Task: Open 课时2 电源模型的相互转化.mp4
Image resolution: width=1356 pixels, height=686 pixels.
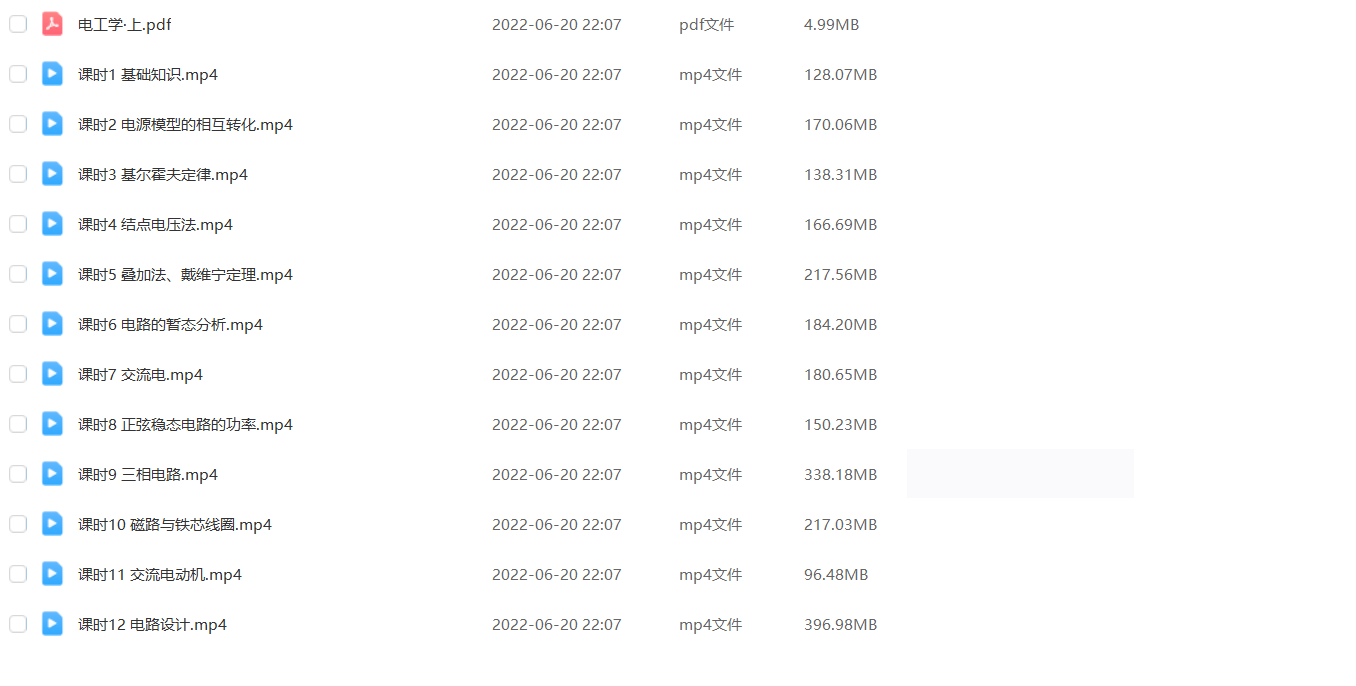Action: [x=185, y=125]
